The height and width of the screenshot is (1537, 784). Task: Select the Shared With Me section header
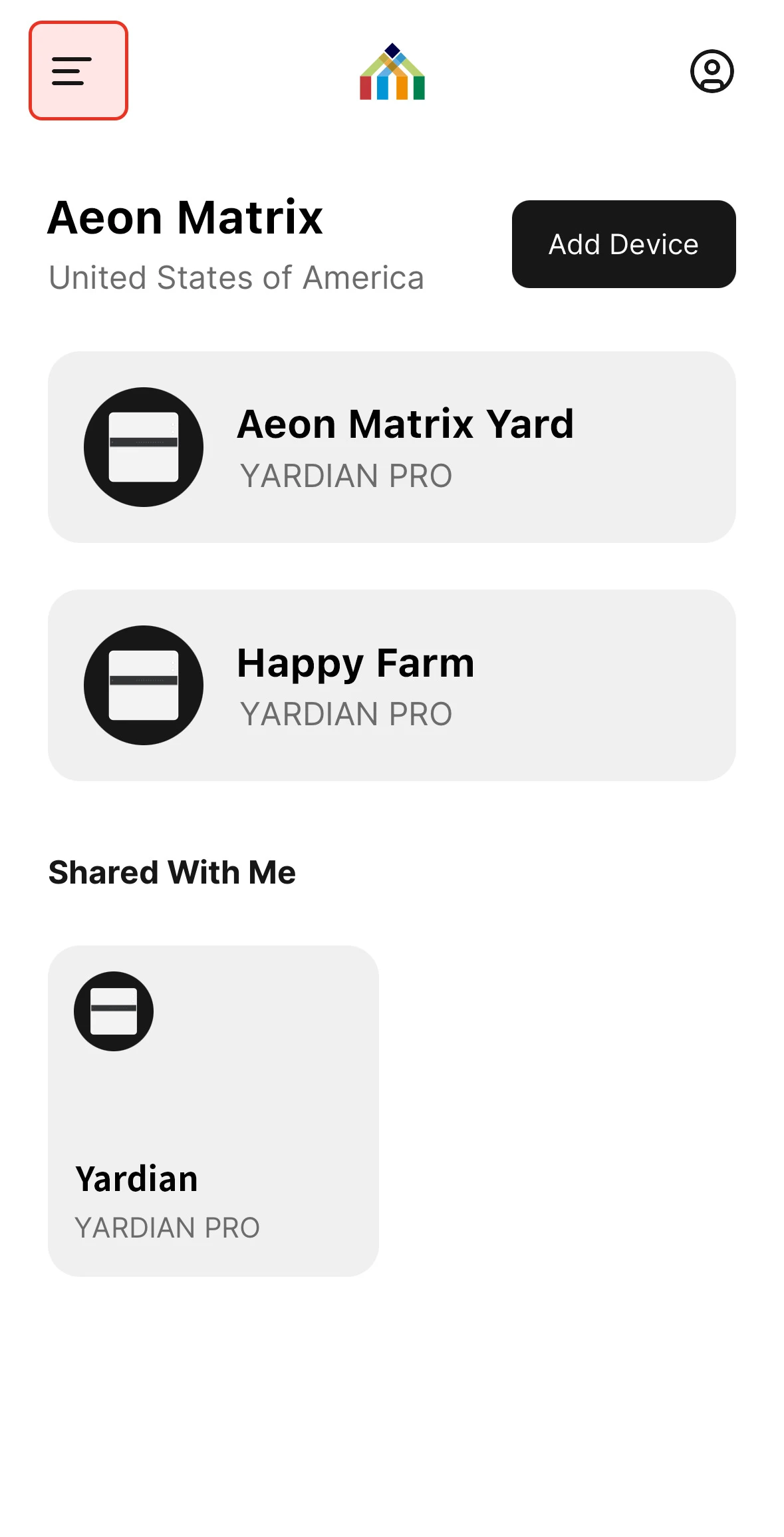pos(172,872)
